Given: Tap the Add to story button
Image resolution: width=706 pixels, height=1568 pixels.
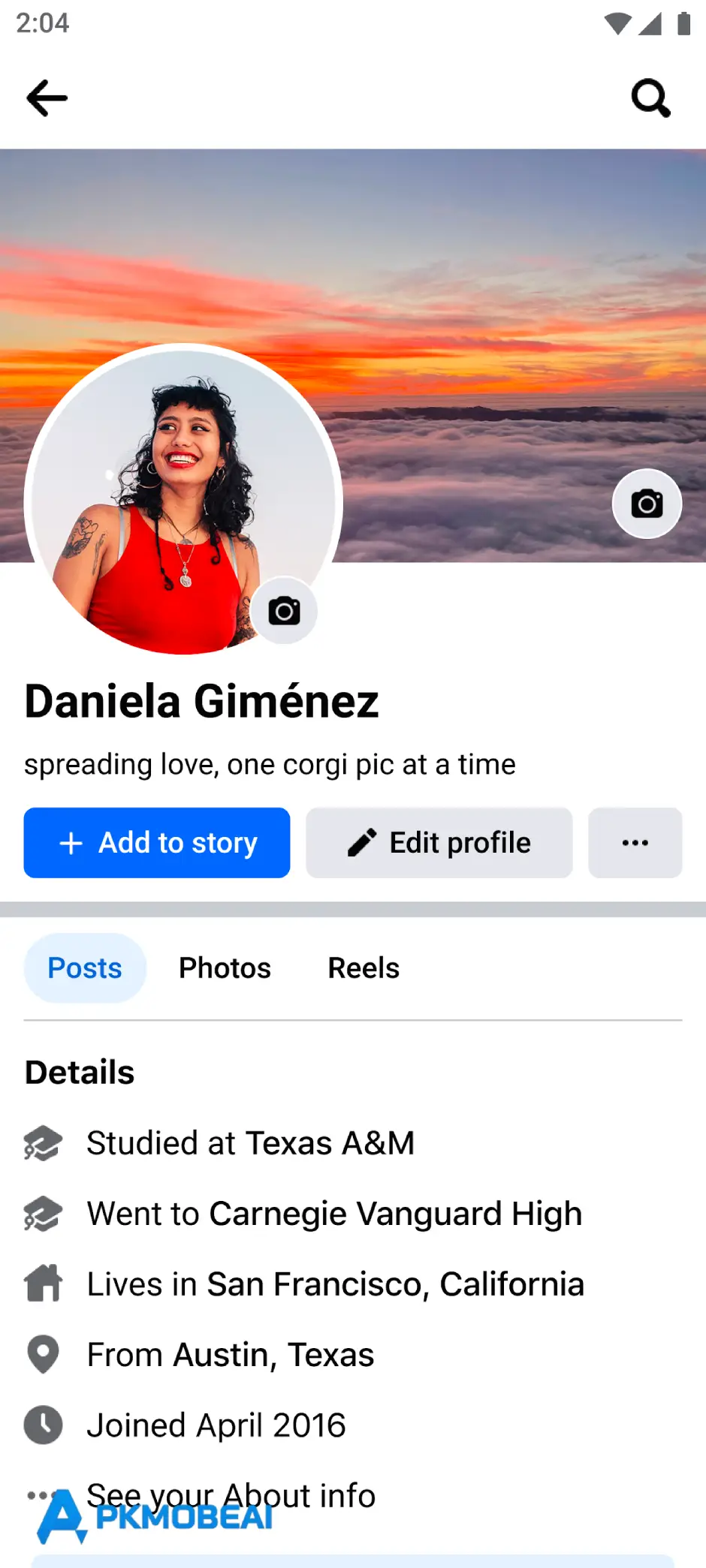Looking at the screenshot, I should (x=157, y=843).
